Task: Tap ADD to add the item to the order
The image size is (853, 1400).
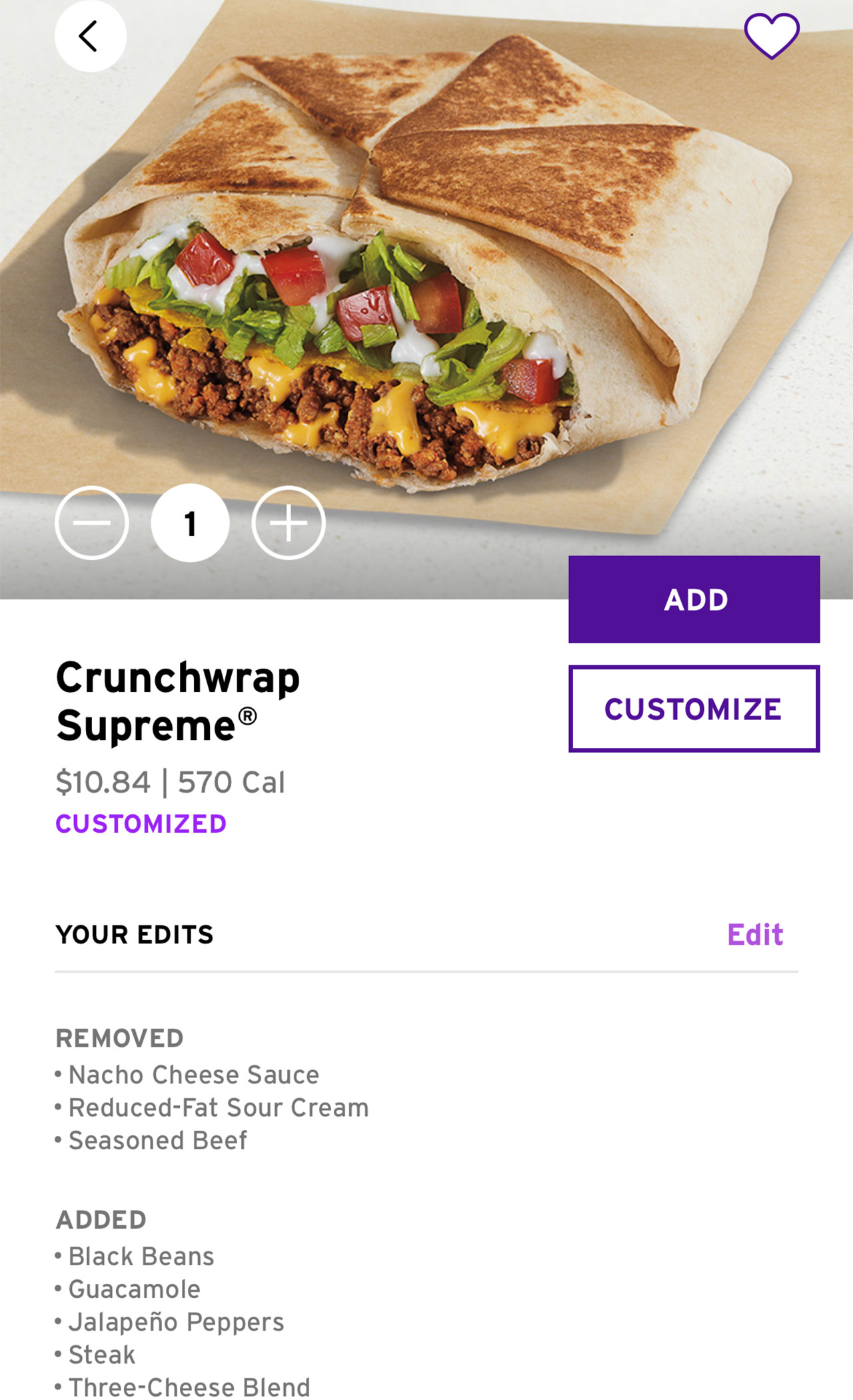Action: [x=694, y=599]
